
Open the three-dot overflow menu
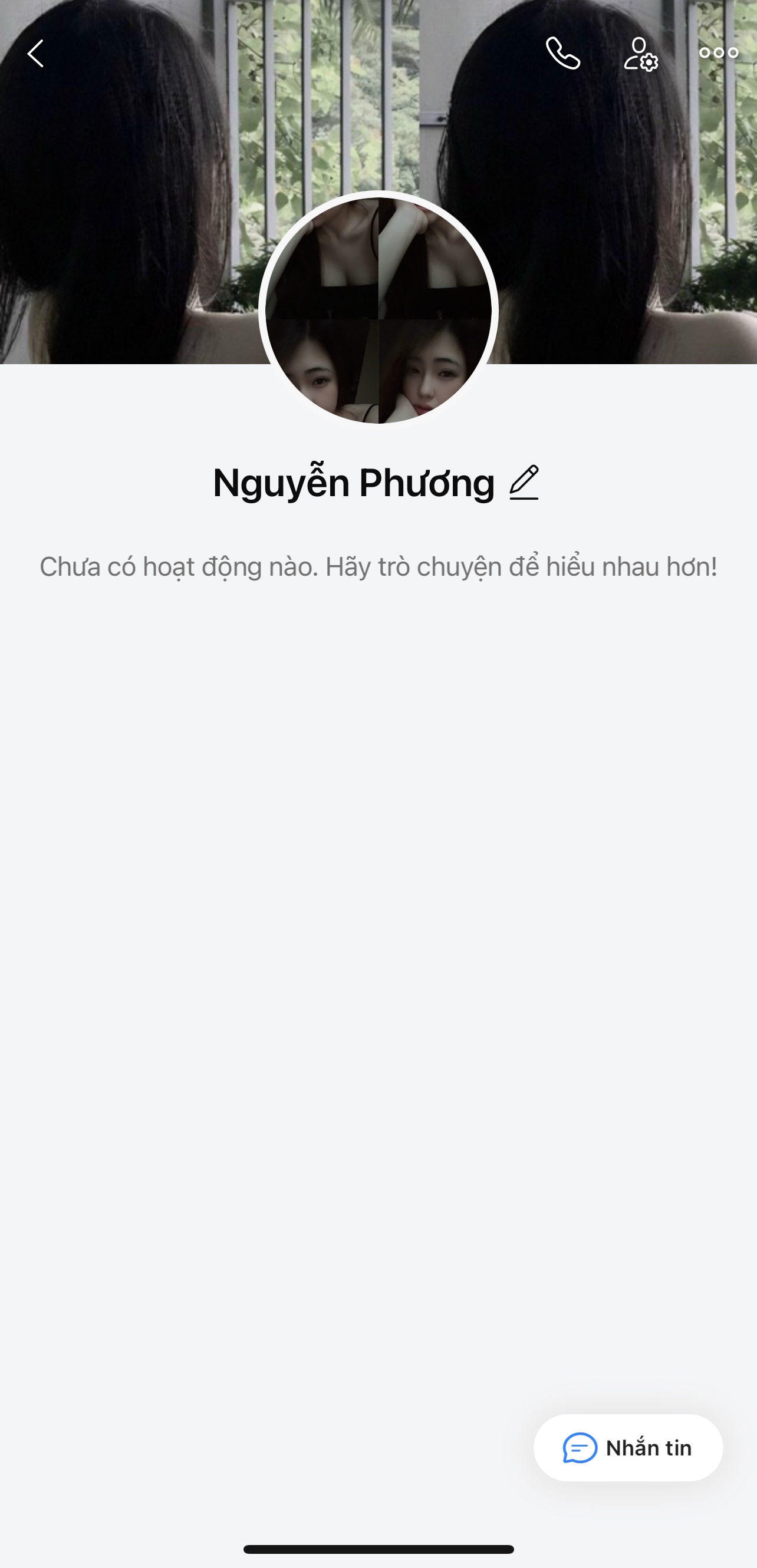pyautogui.click(x=719, y=53)
